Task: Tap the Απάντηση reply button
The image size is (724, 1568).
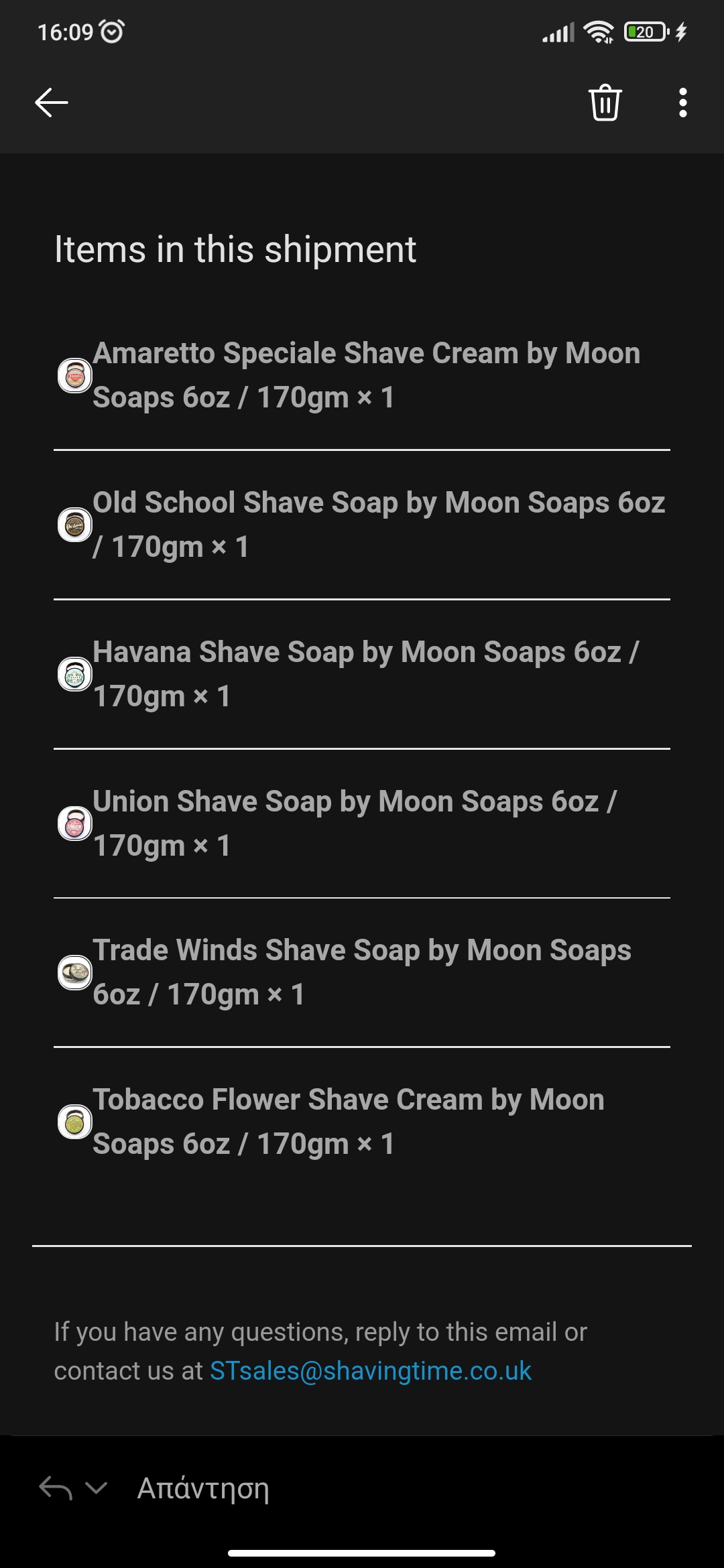Action: point(203,1488)
